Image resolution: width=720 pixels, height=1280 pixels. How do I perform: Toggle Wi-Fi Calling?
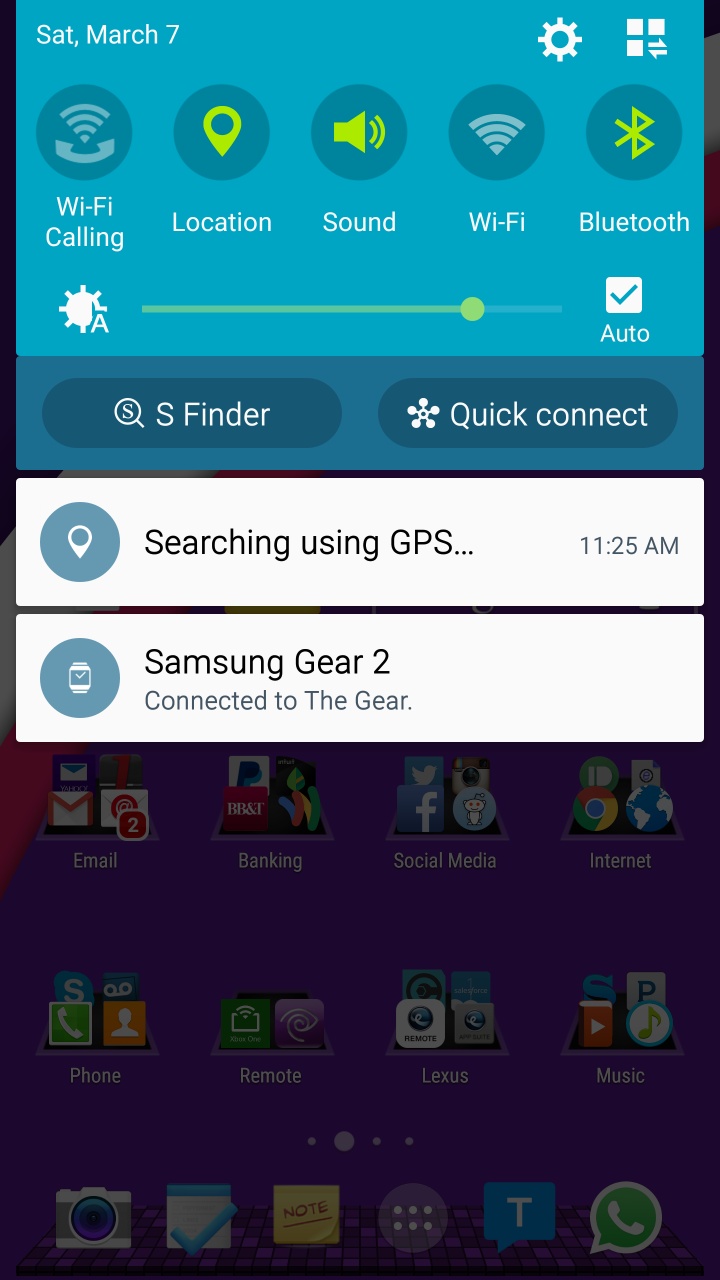(84, 133)
